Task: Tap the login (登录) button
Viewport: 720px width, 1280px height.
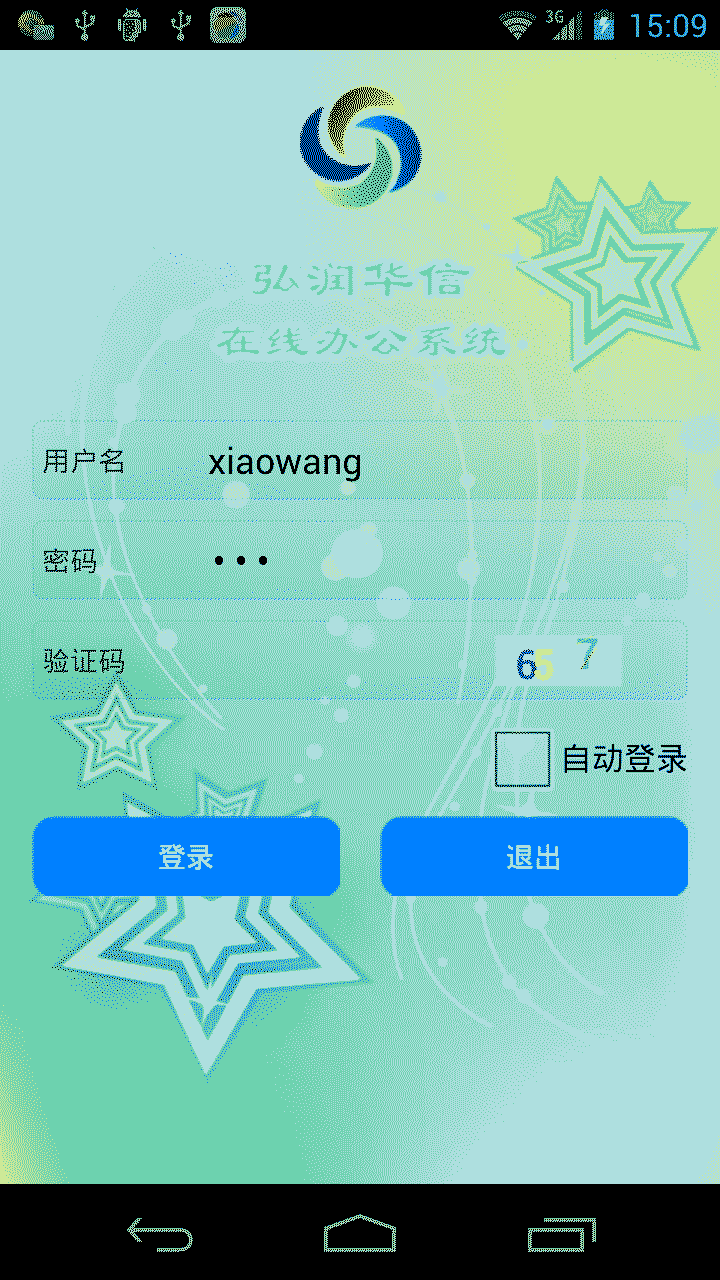Action: pyautogui.click(x=186, y=857)
